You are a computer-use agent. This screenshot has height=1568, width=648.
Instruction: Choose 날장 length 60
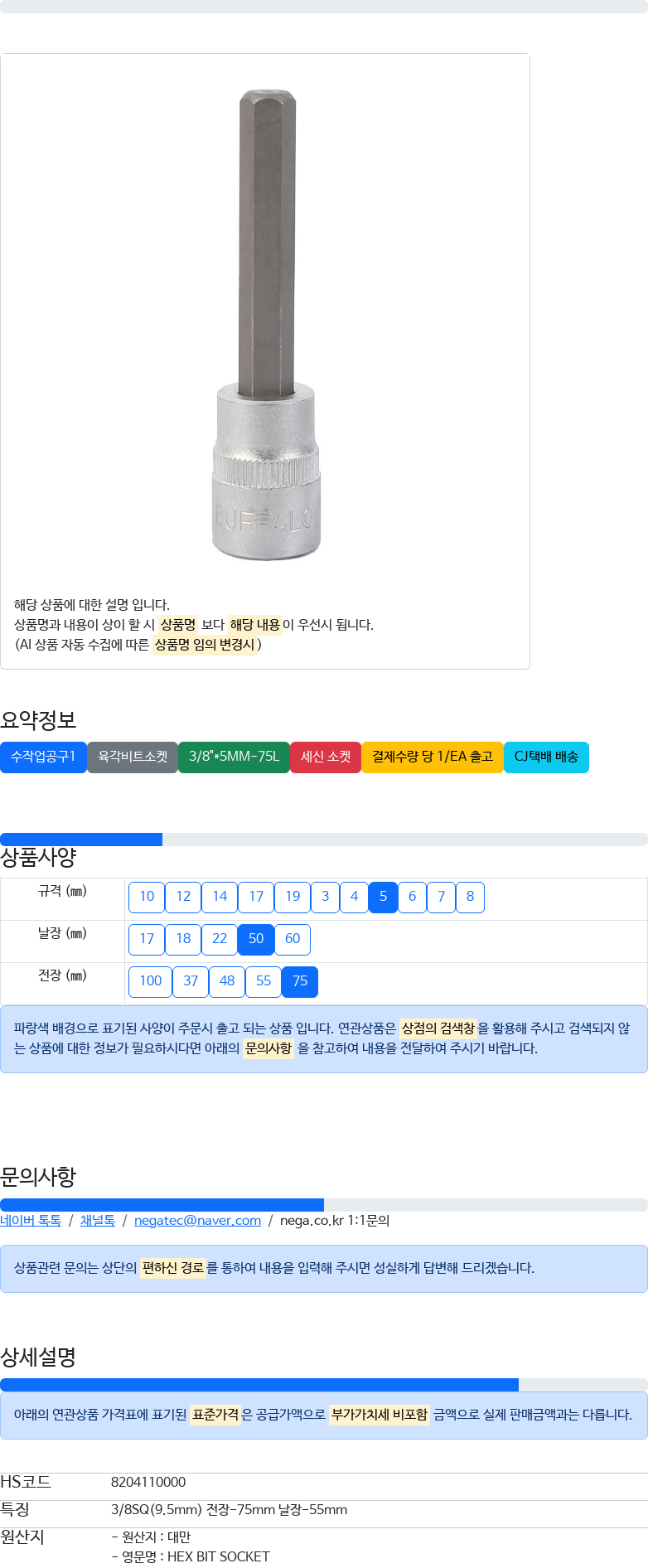click(293, 939)
